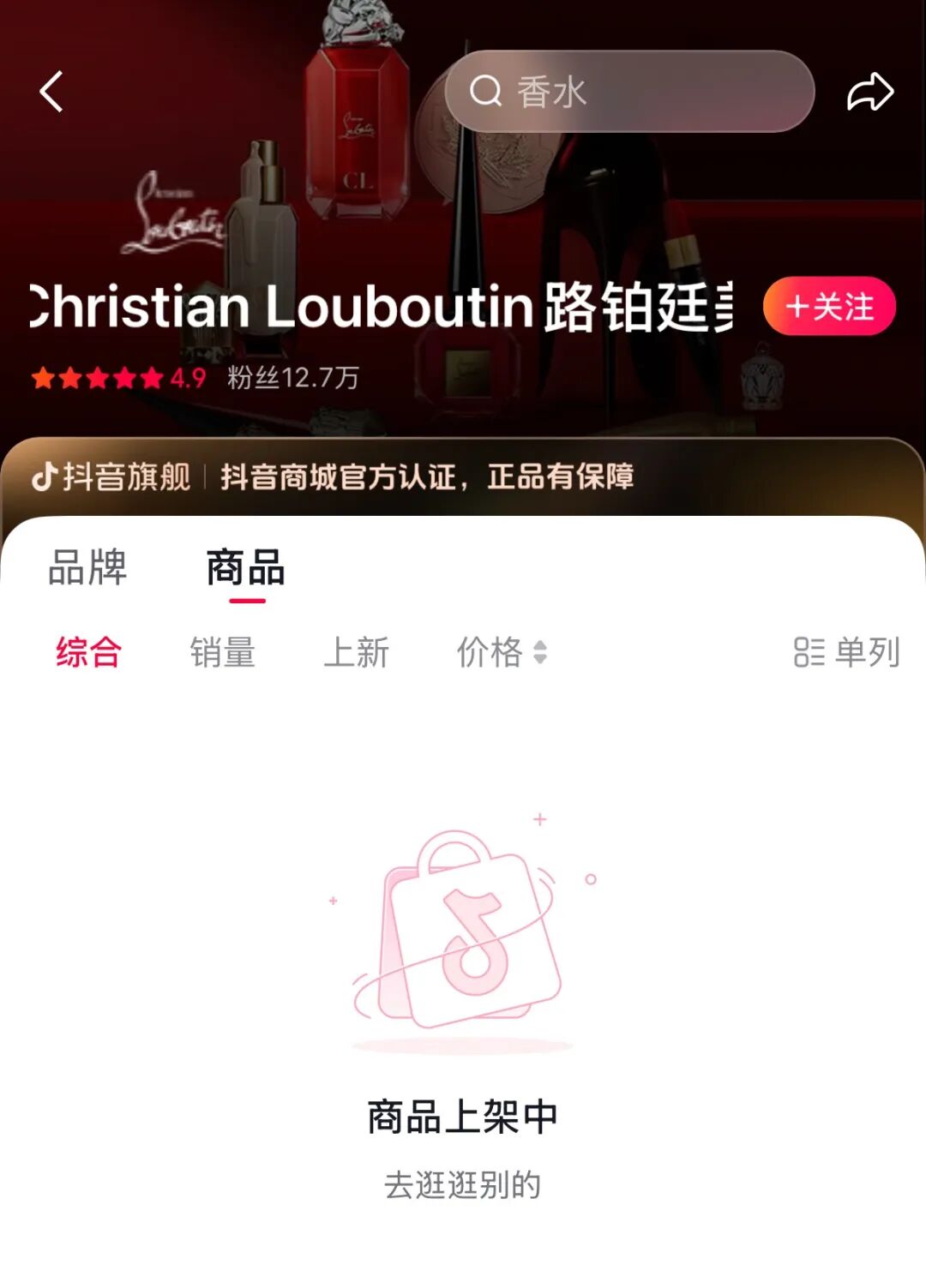Select the 商品 tab
The image size is (926, 1288).
(246, 567)
